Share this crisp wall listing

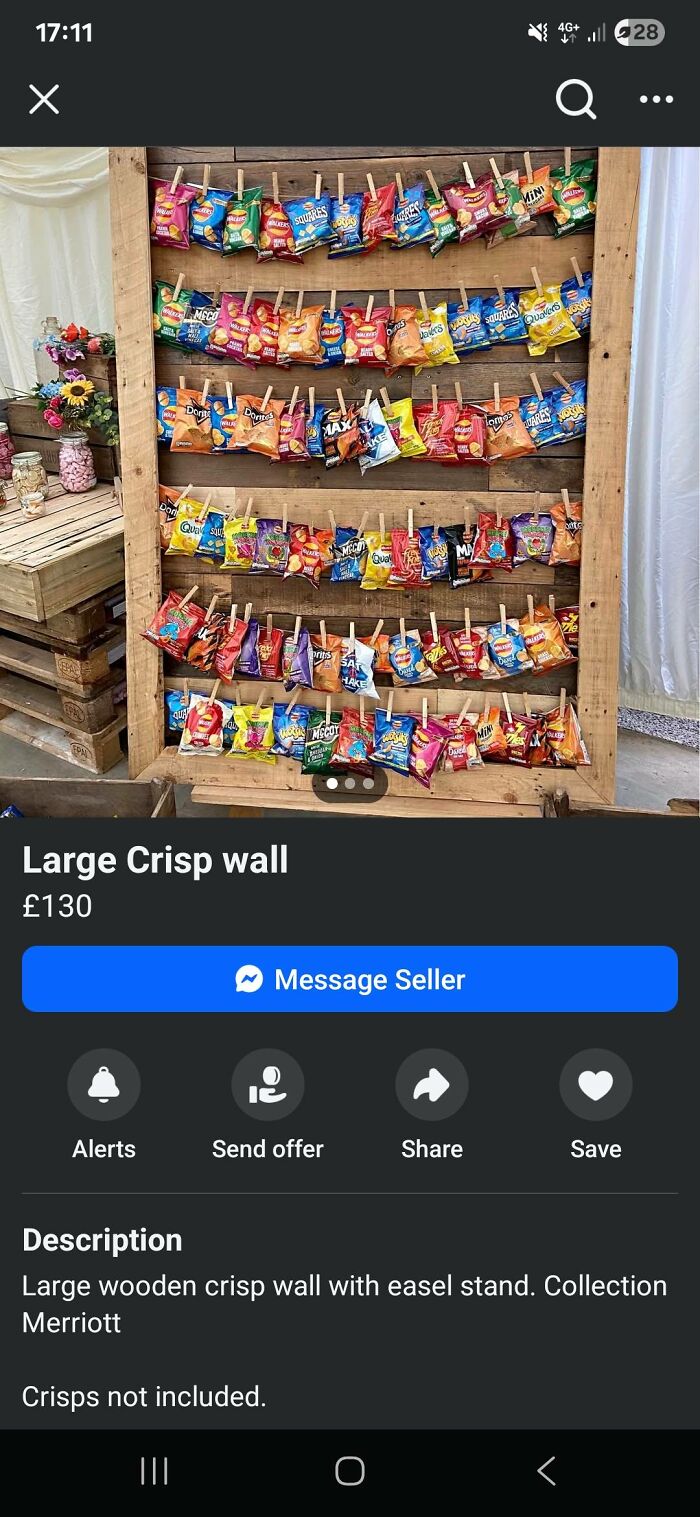(432, 1085)
